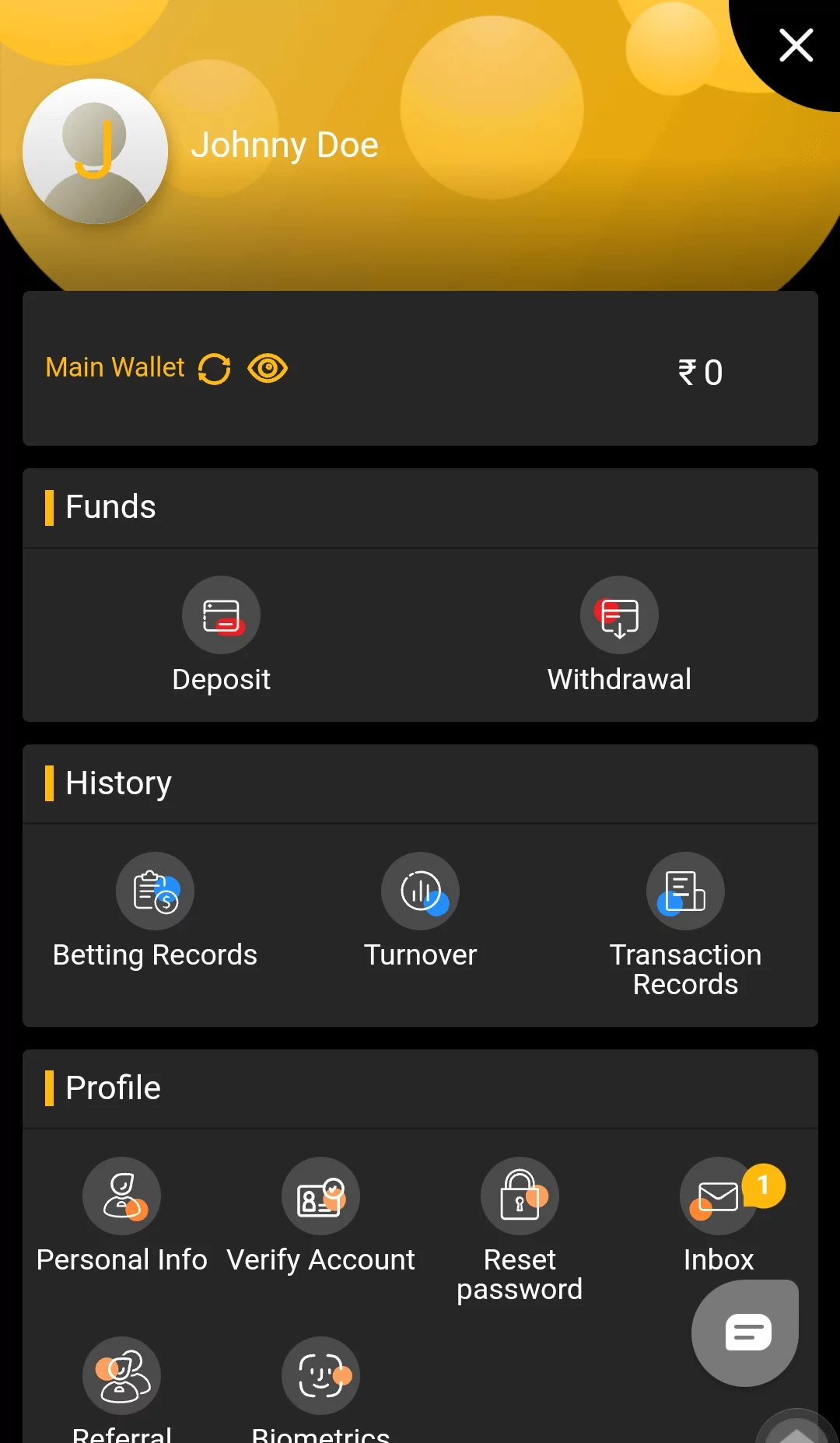Start the Verify Account process
The height and width of the screenshot is (1443, 840).
320,1215
